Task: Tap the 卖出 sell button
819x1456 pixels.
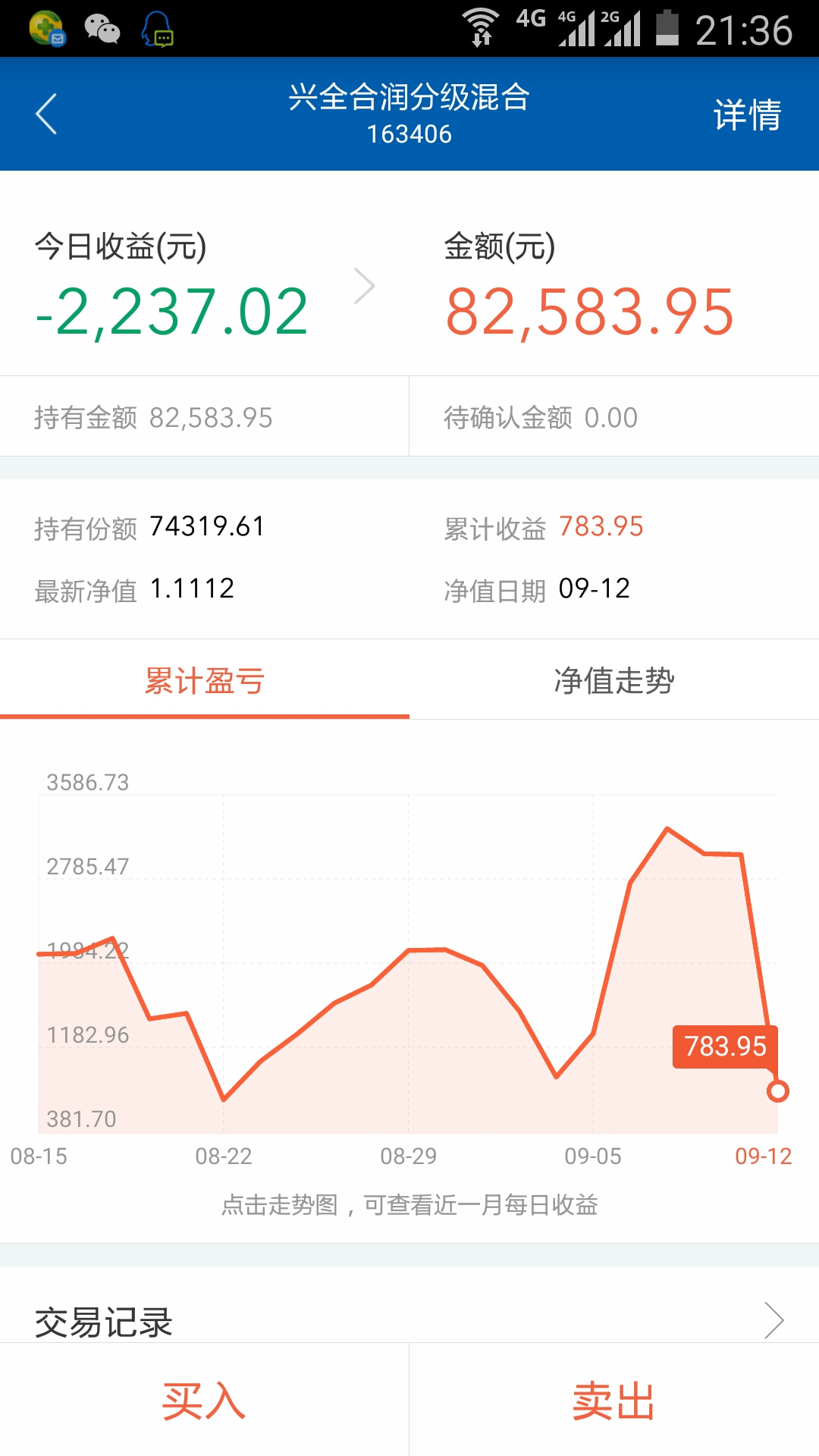Action: [614, 1400]
